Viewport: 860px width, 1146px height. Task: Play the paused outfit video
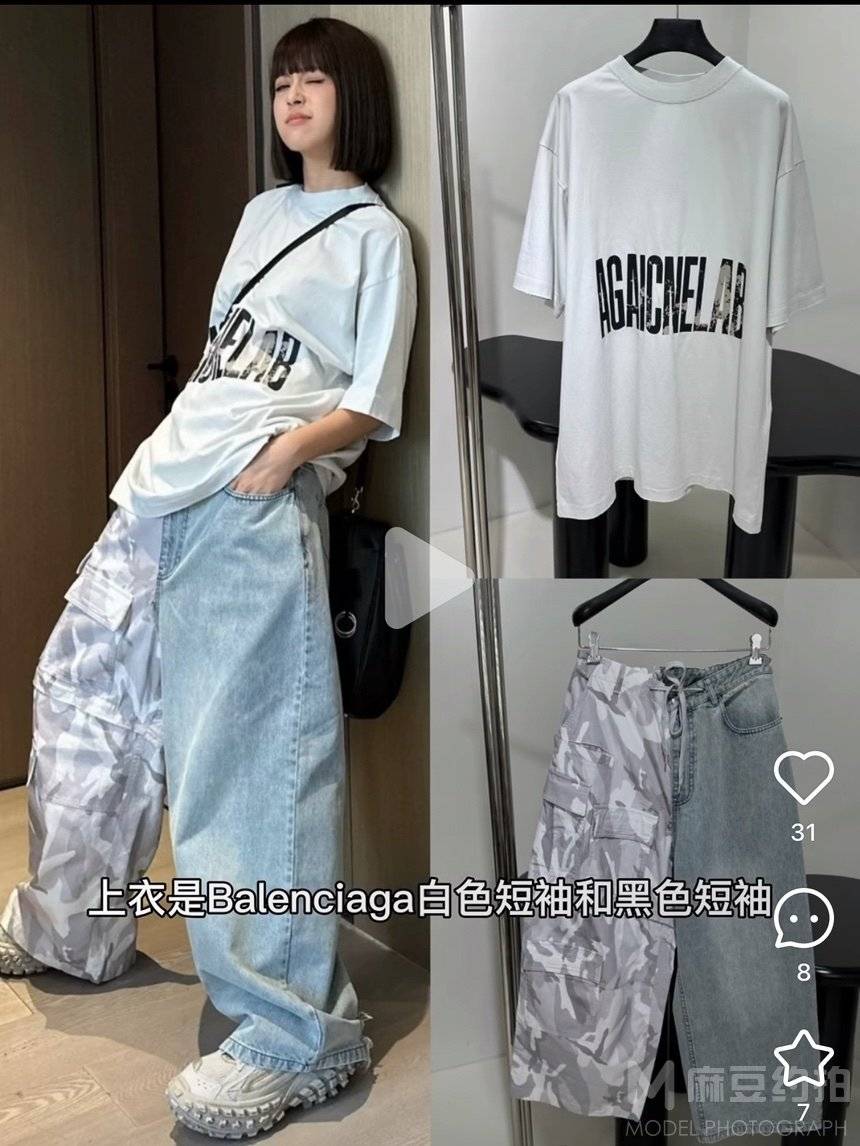pyautogui.click(x=427, y=577)
